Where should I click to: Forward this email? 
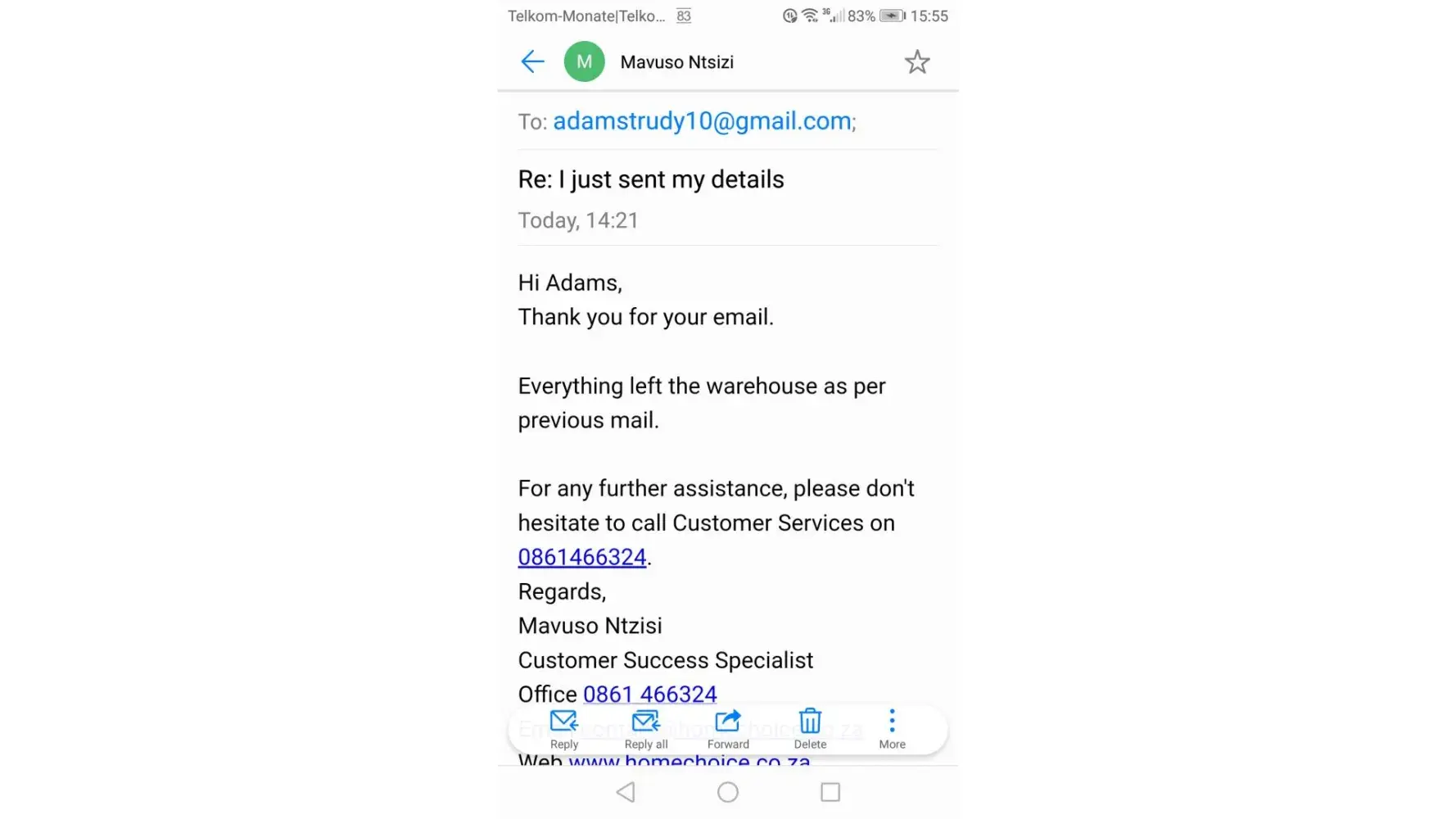click(x=728, y=728)
